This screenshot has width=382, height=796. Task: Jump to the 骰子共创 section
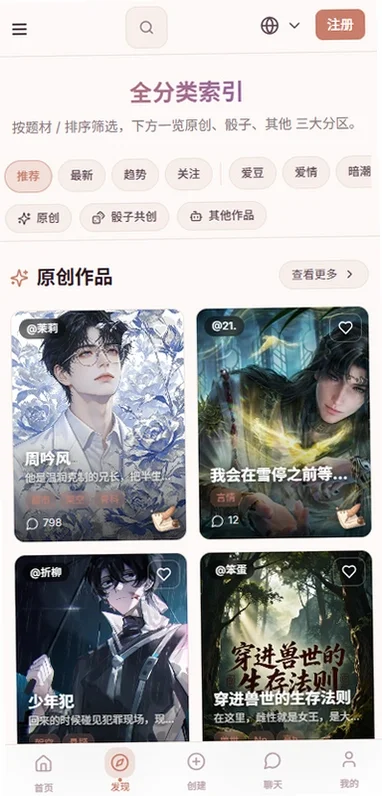click(124, 217)
